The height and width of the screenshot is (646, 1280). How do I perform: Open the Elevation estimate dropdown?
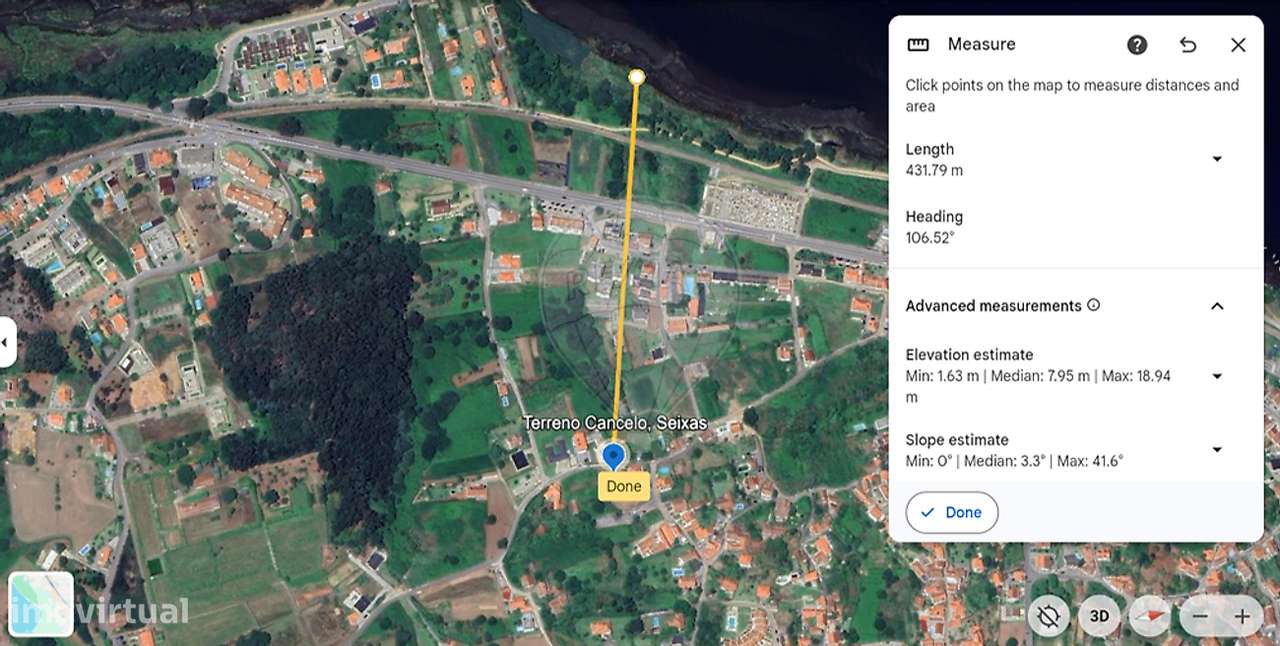1217,376
